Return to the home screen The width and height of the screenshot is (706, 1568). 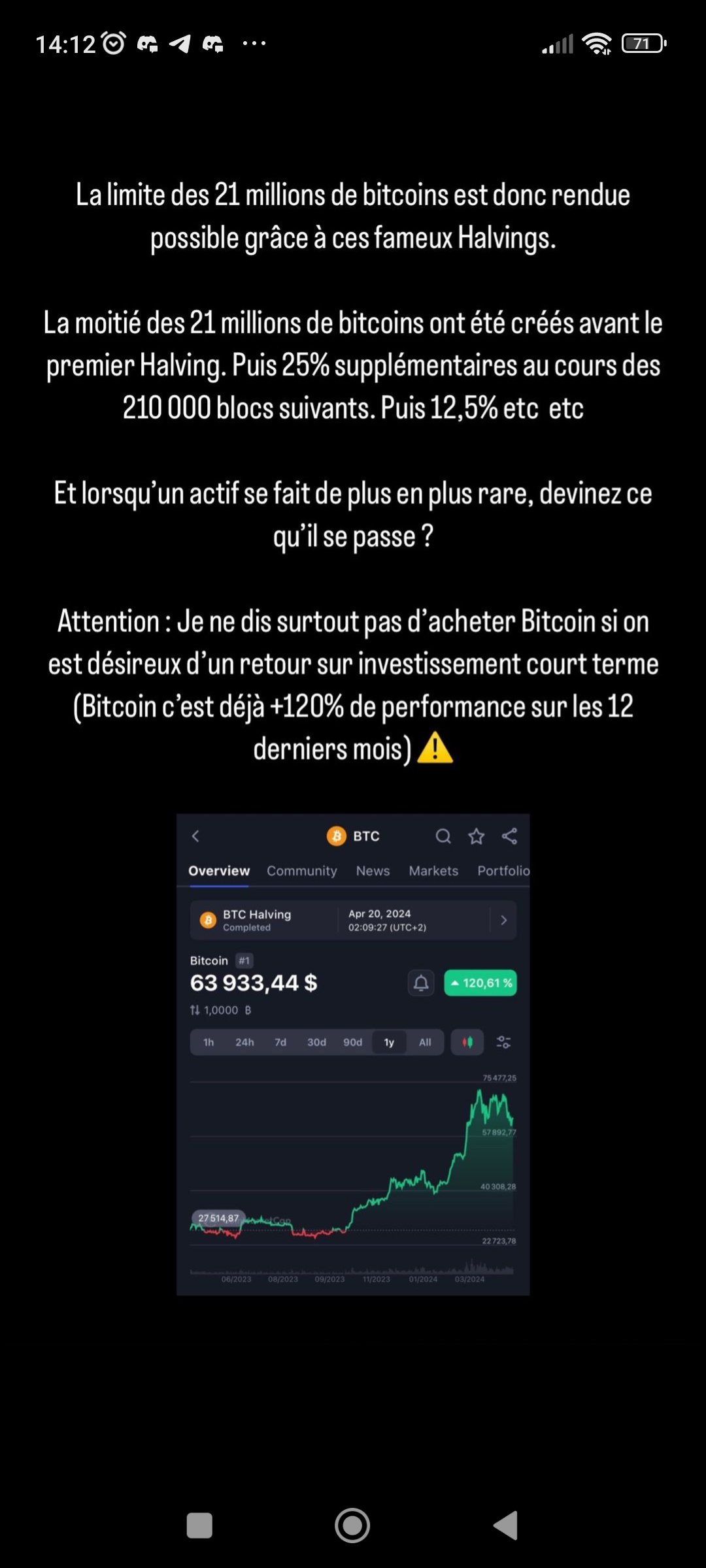(352, 1525)
